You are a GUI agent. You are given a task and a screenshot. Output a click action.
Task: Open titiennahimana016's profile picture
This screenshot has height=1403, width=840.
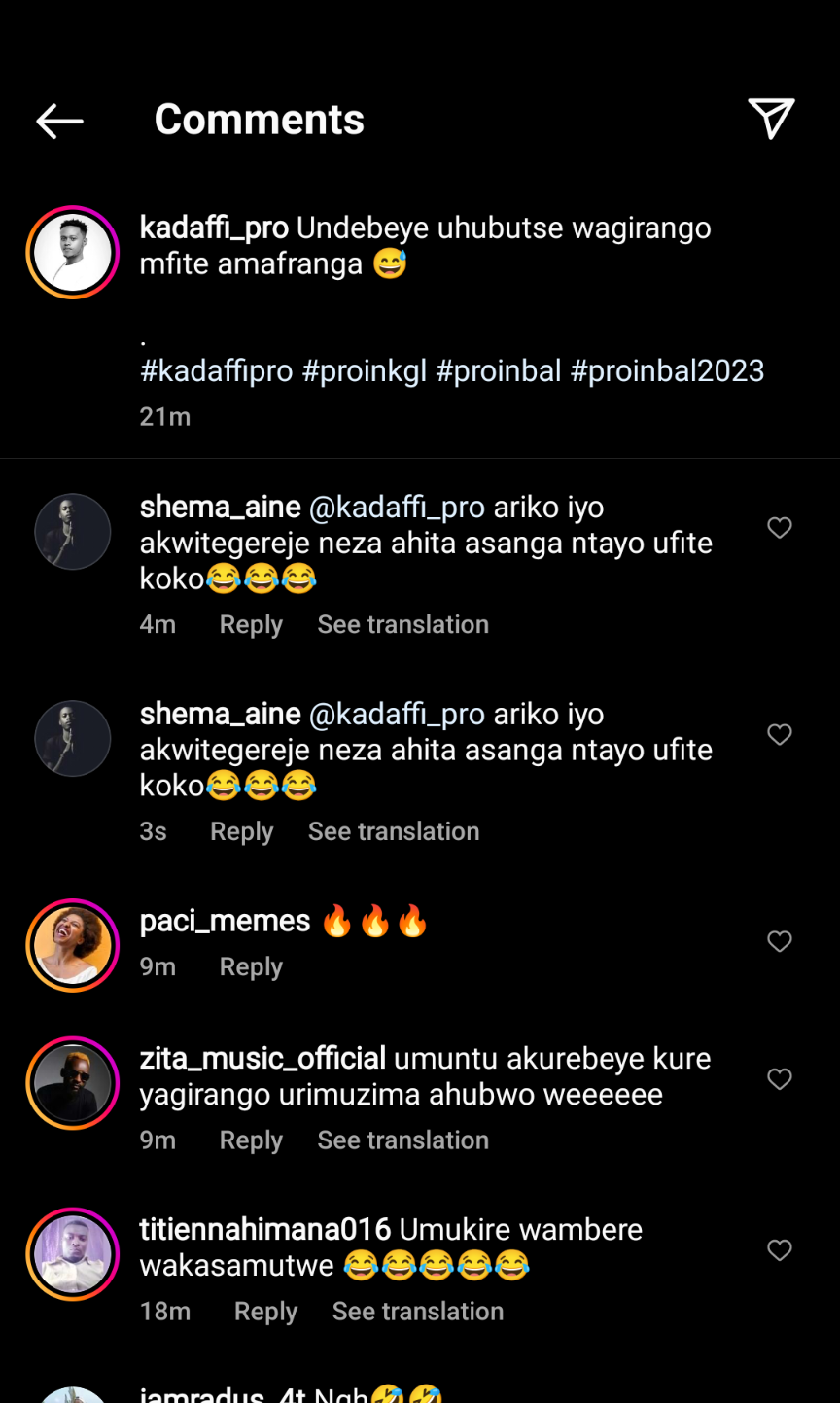coord(73,1254)
